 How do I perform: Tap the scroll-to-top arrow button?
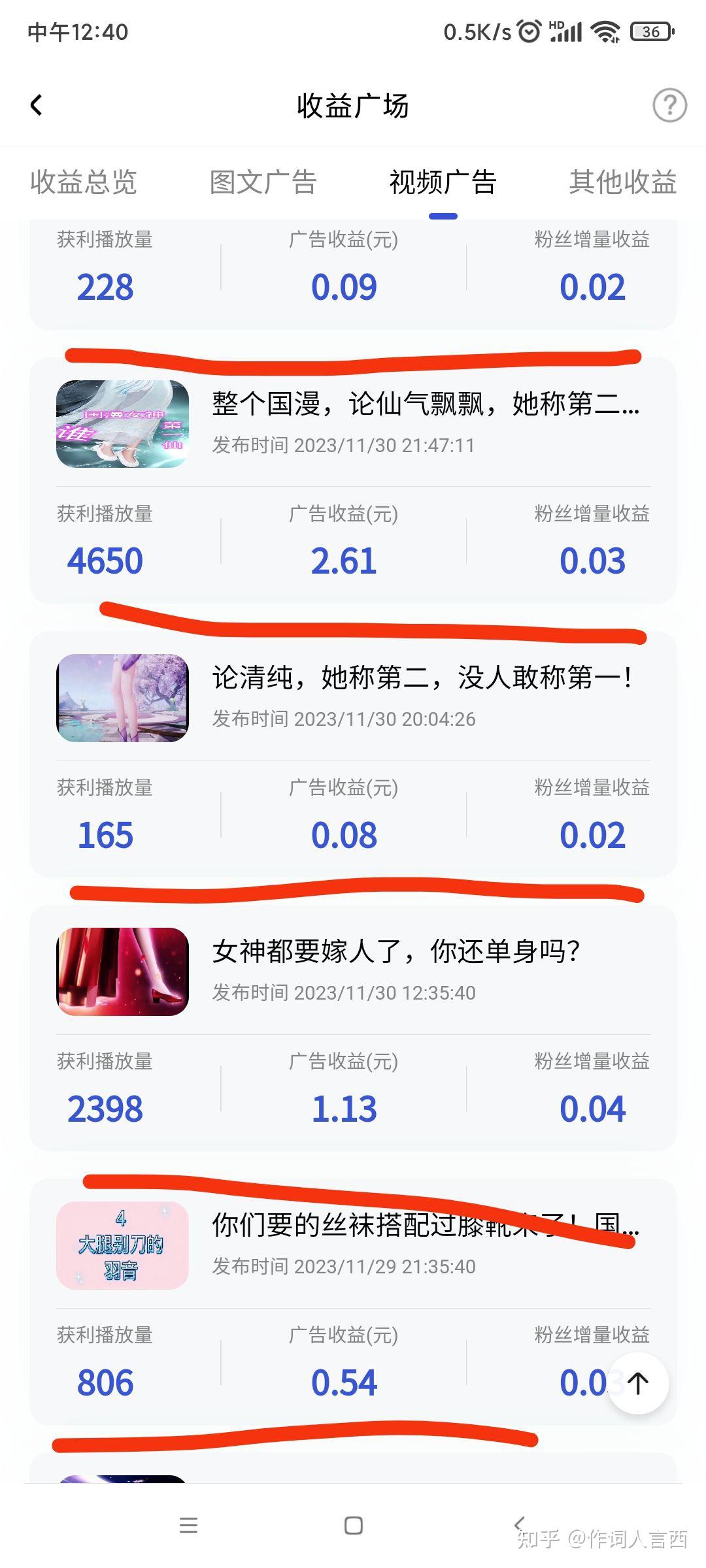(637, 1382)
